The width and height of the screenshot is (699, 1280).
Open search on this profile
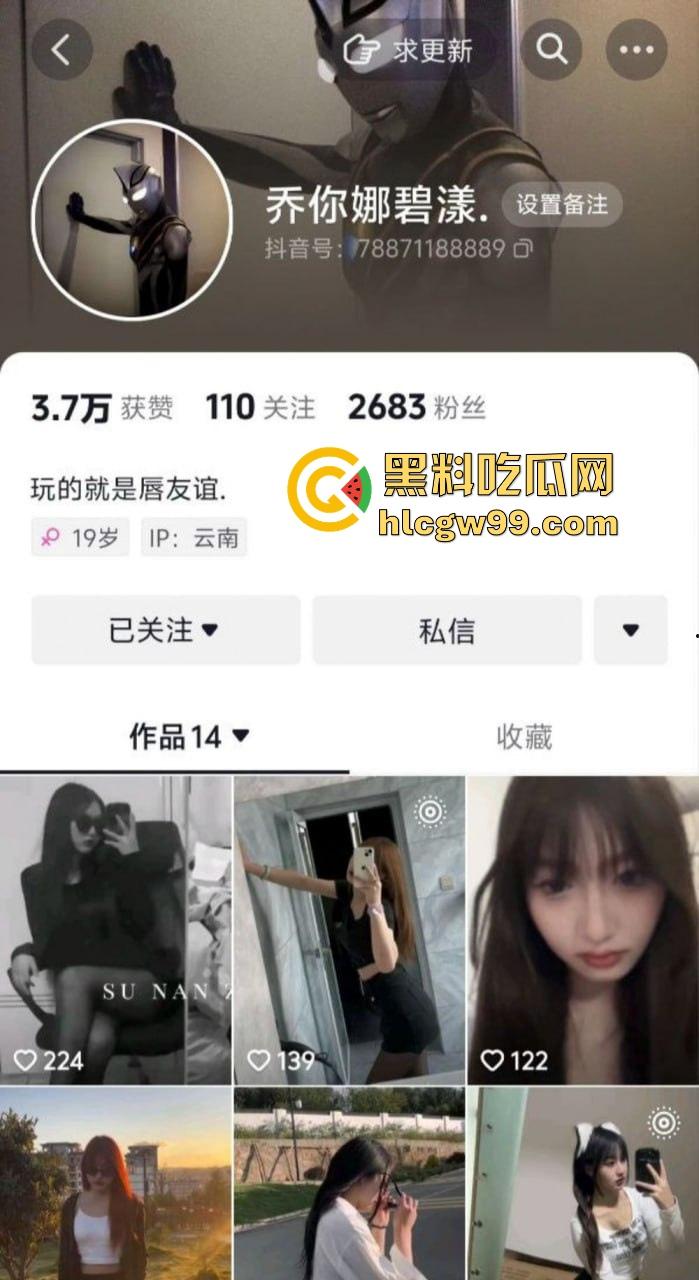point(552,49)
